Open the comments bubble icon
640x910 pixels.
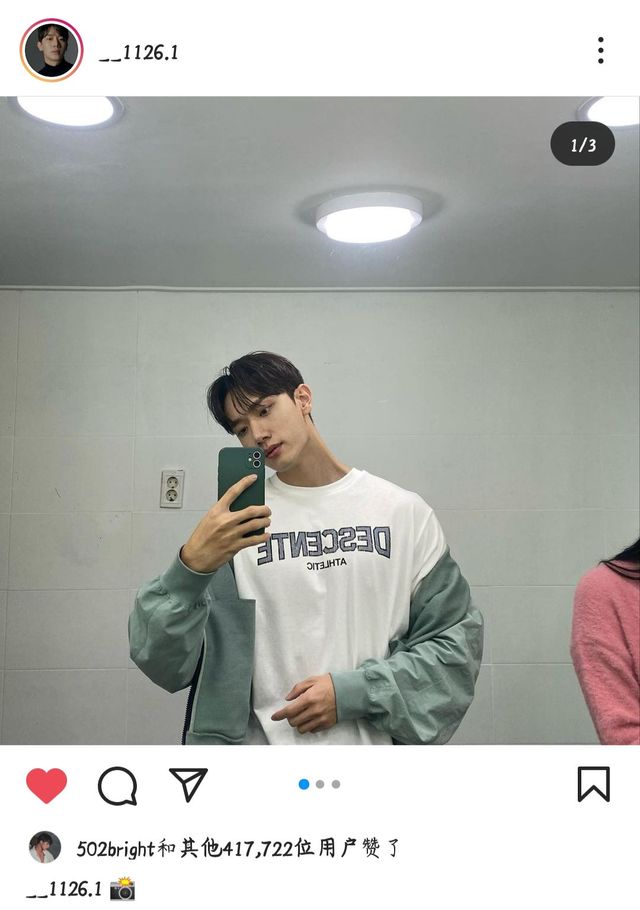(x=117, y=786)
